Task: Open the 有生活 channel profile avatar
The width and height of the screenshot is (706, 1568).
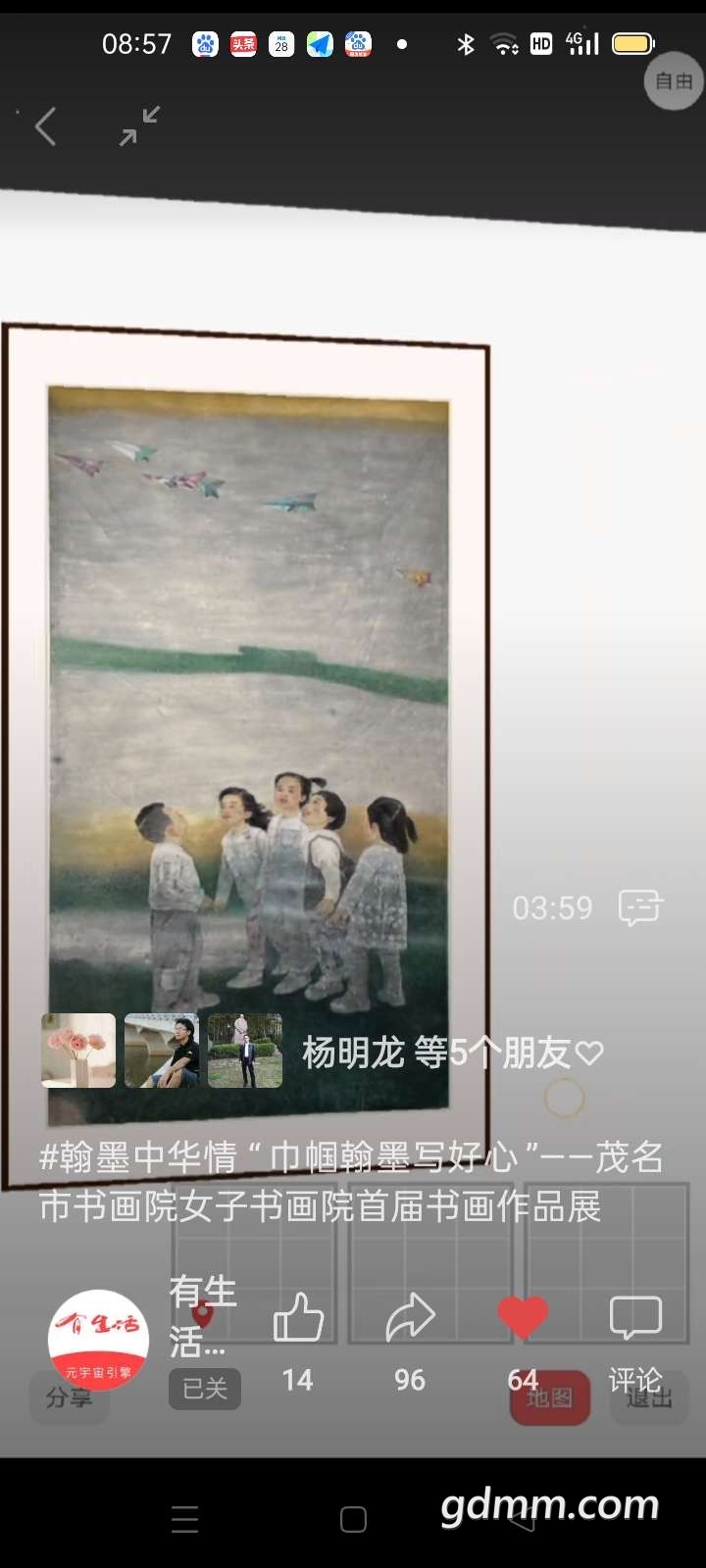Action: pyautogui.click(x=98, y=1340)
